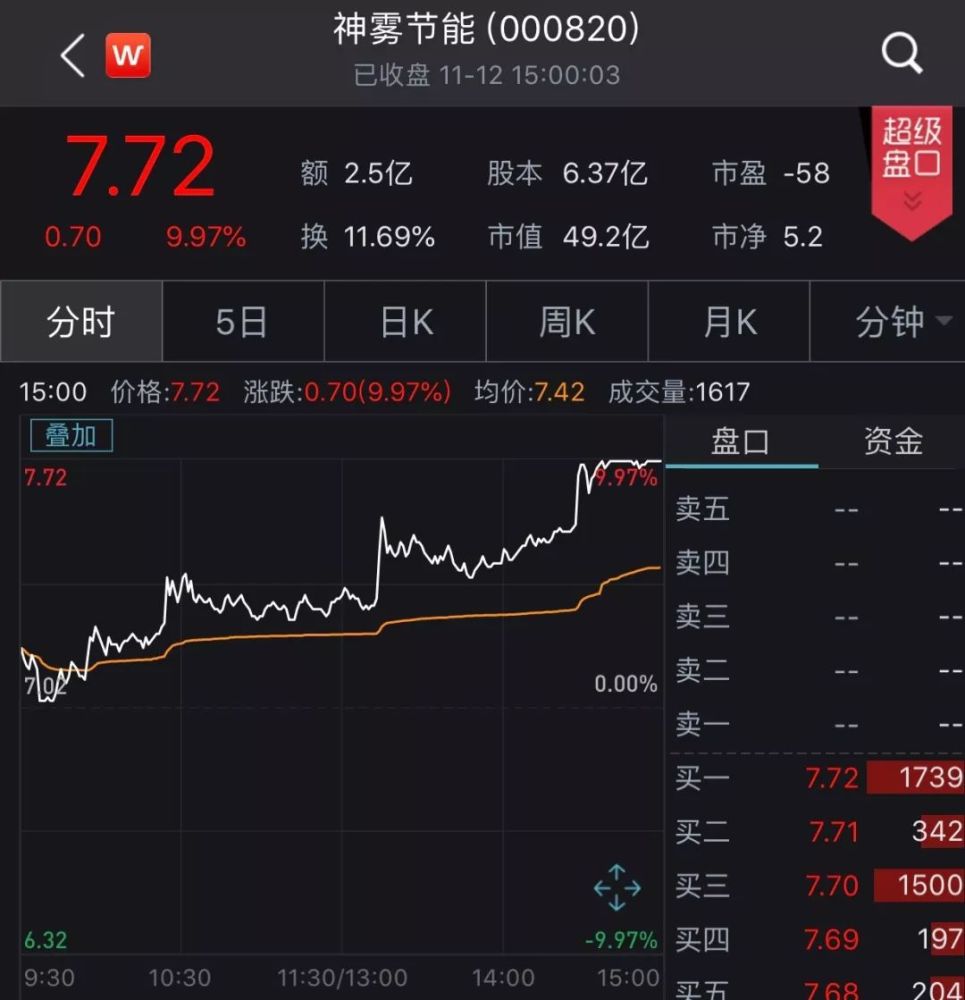
Task: Select the 月K monthly view
Action: click(x=729, y=321)
